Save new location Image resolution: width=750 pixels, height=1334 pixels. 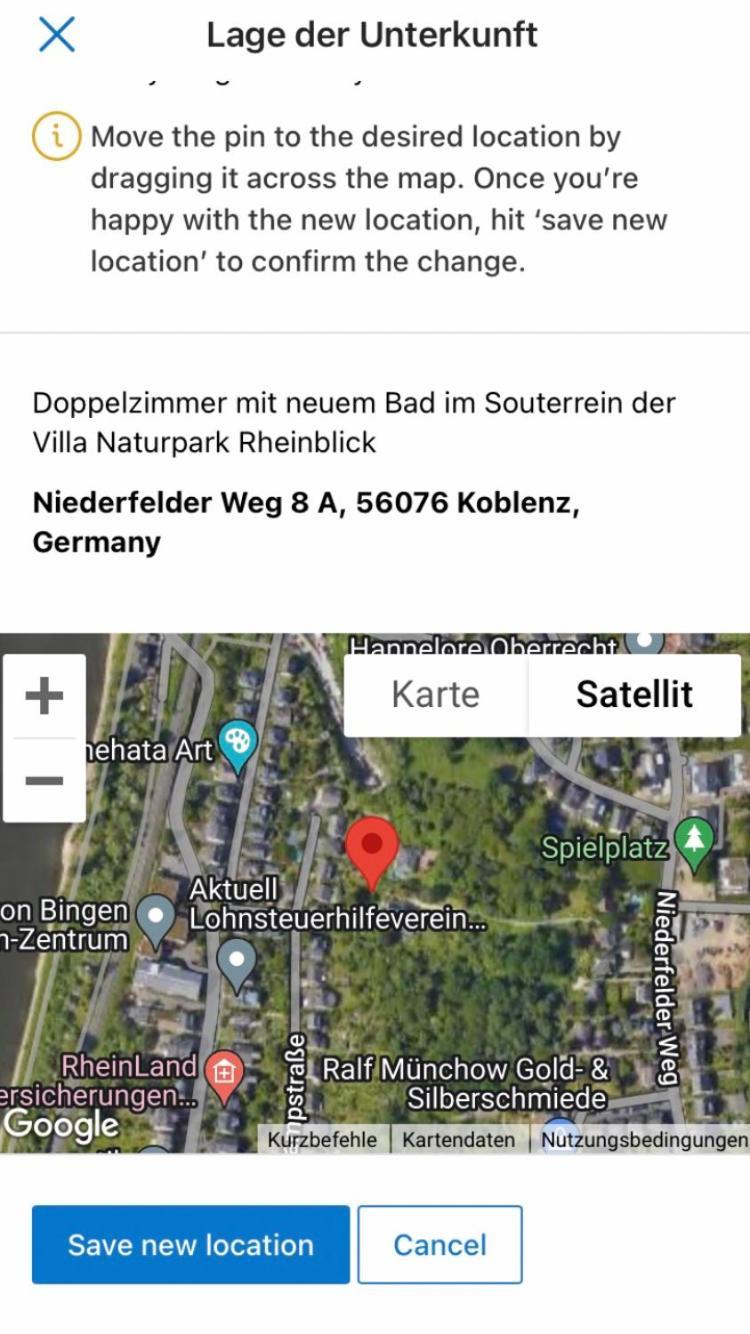(191, 1244)
